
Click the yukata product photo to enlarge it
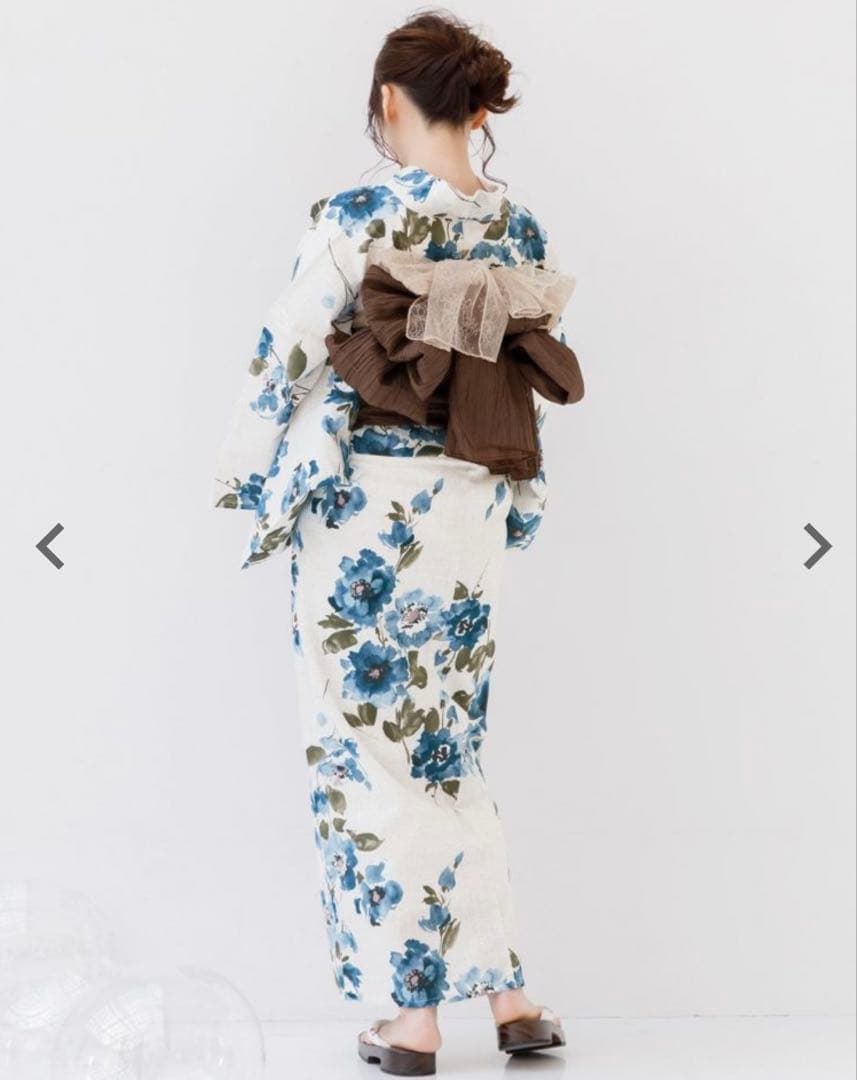click(x=430, y=540)
